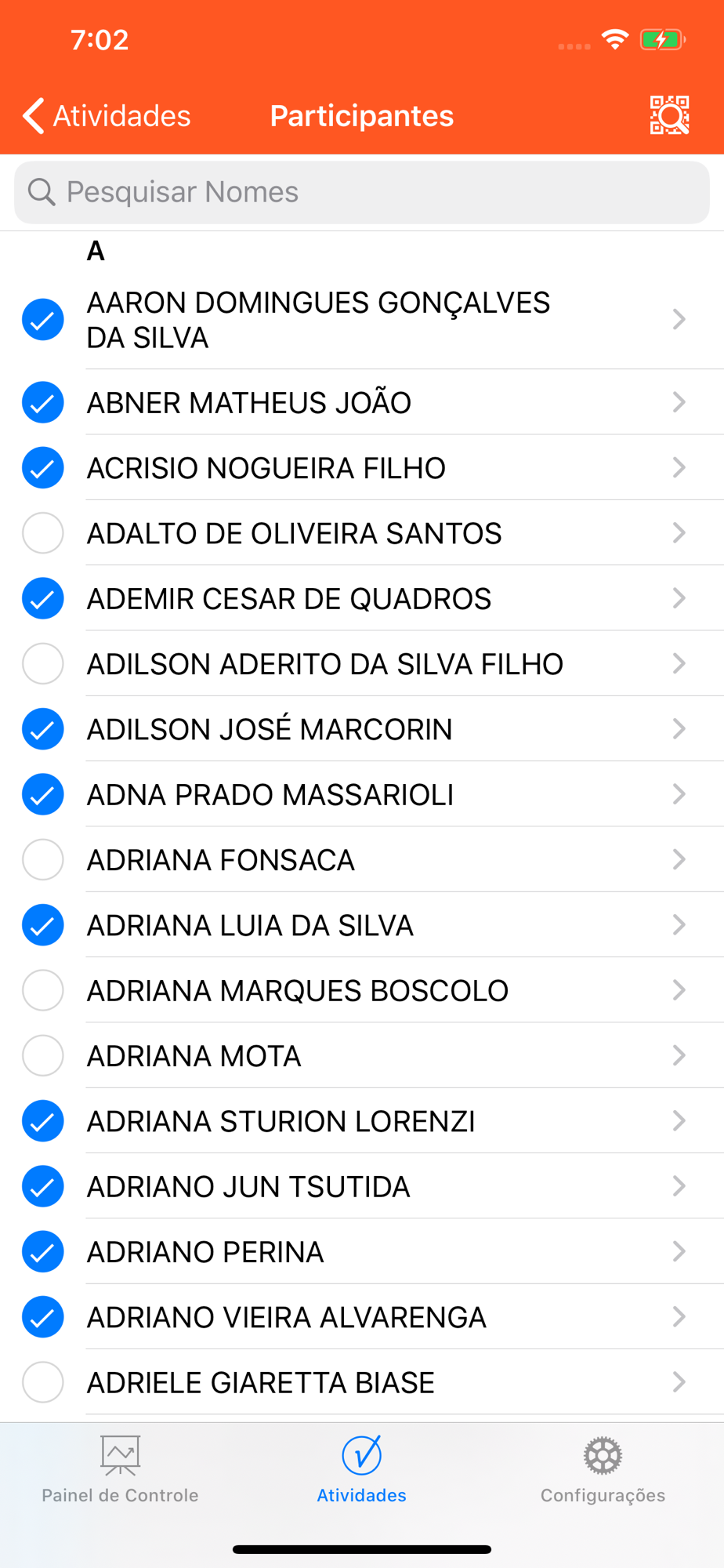Open Adriano Jun Tsutida details
Viewport: 724px width, 1568px height.
362,1186
